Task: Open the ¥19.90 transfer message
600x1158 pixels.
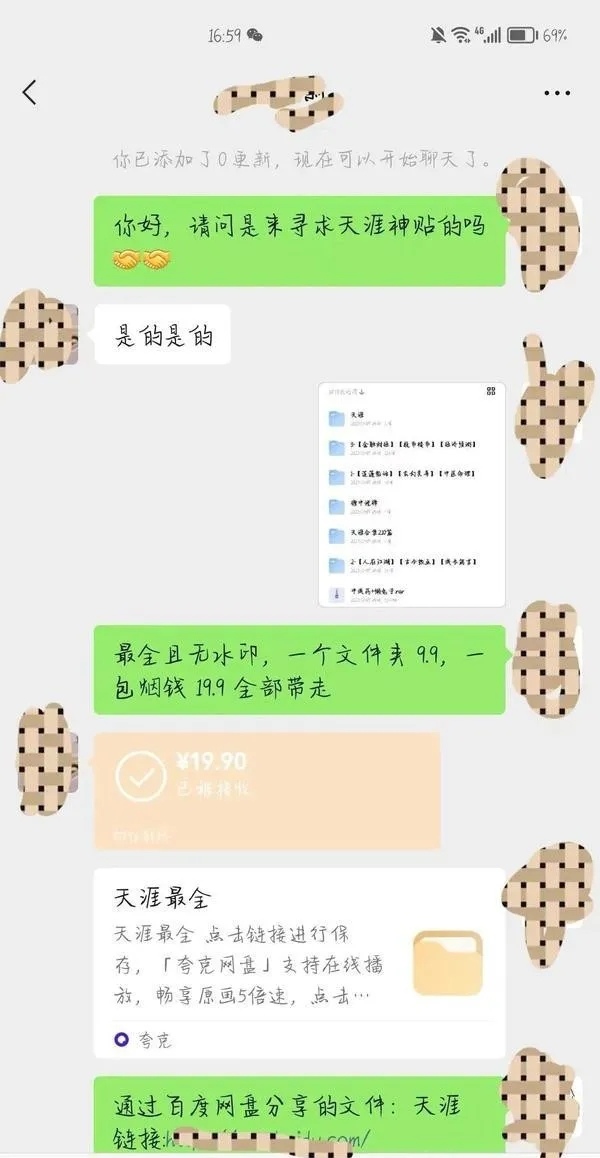Action: click(x=267, y=790)
